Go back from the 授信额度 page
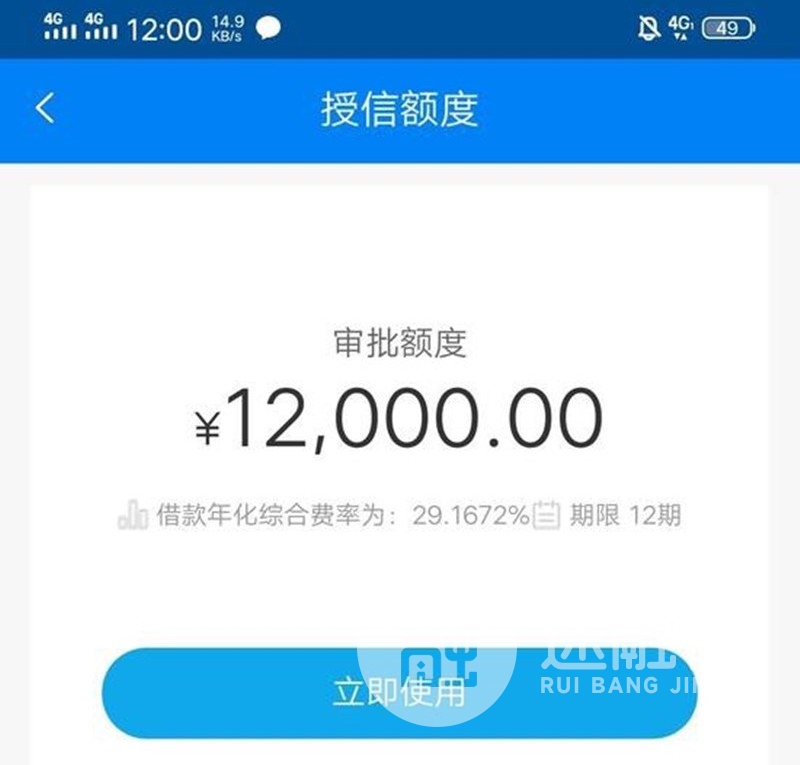 [x=45, y=108]
